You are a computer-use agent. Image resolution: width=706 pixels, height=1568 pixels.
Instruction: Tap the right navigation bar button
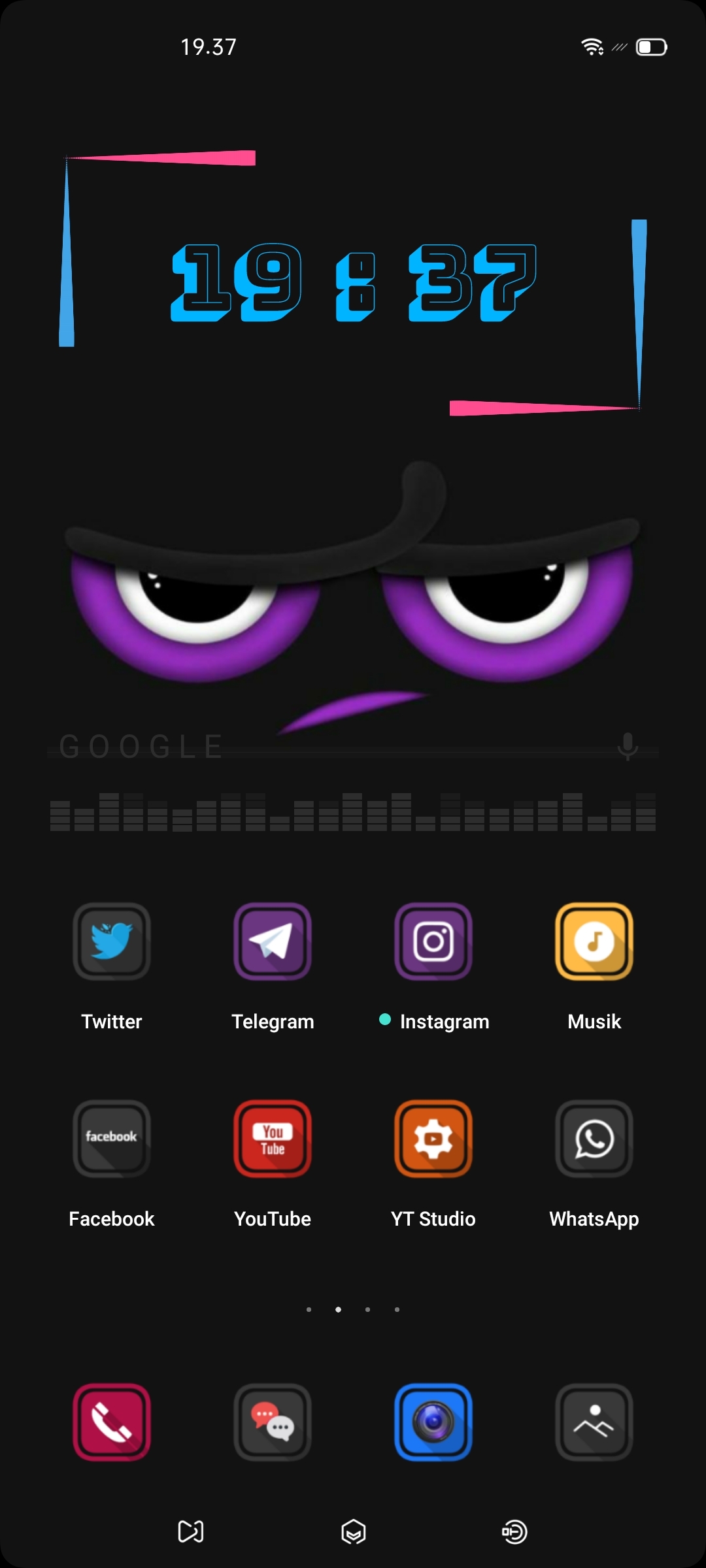point(514,1531)
